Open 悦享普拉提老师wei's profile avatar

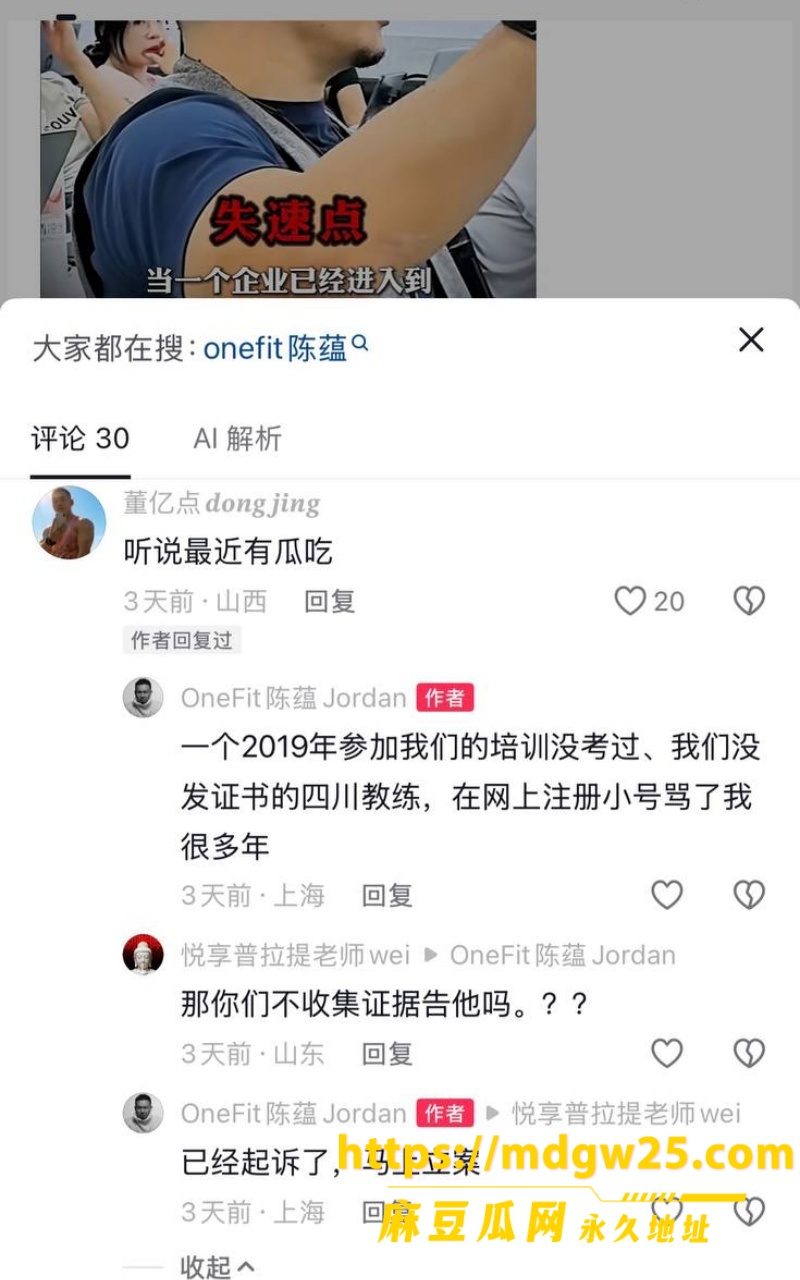[x=143, y=955]
